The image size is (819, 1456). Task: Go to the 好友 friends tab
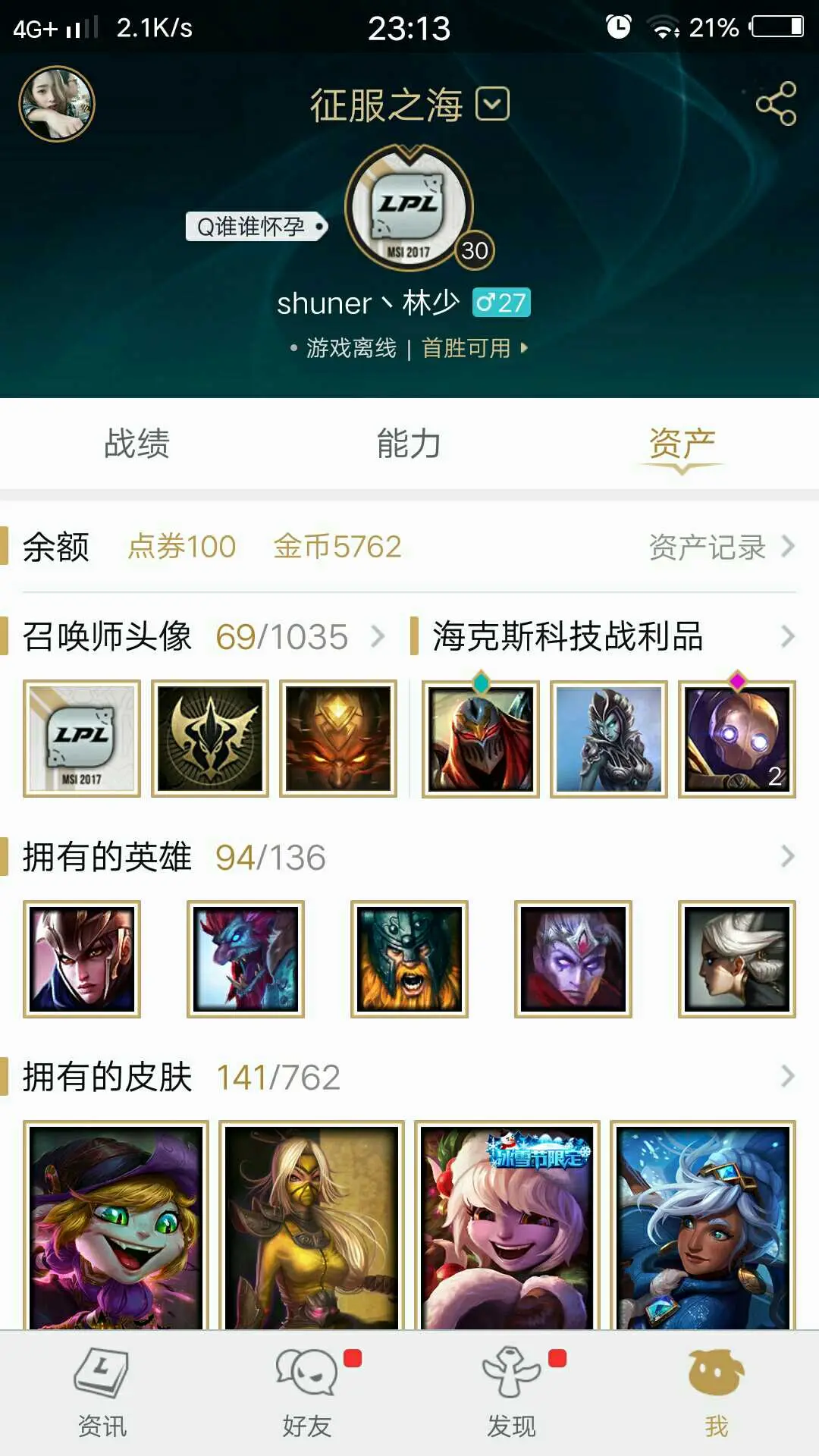307,1392
